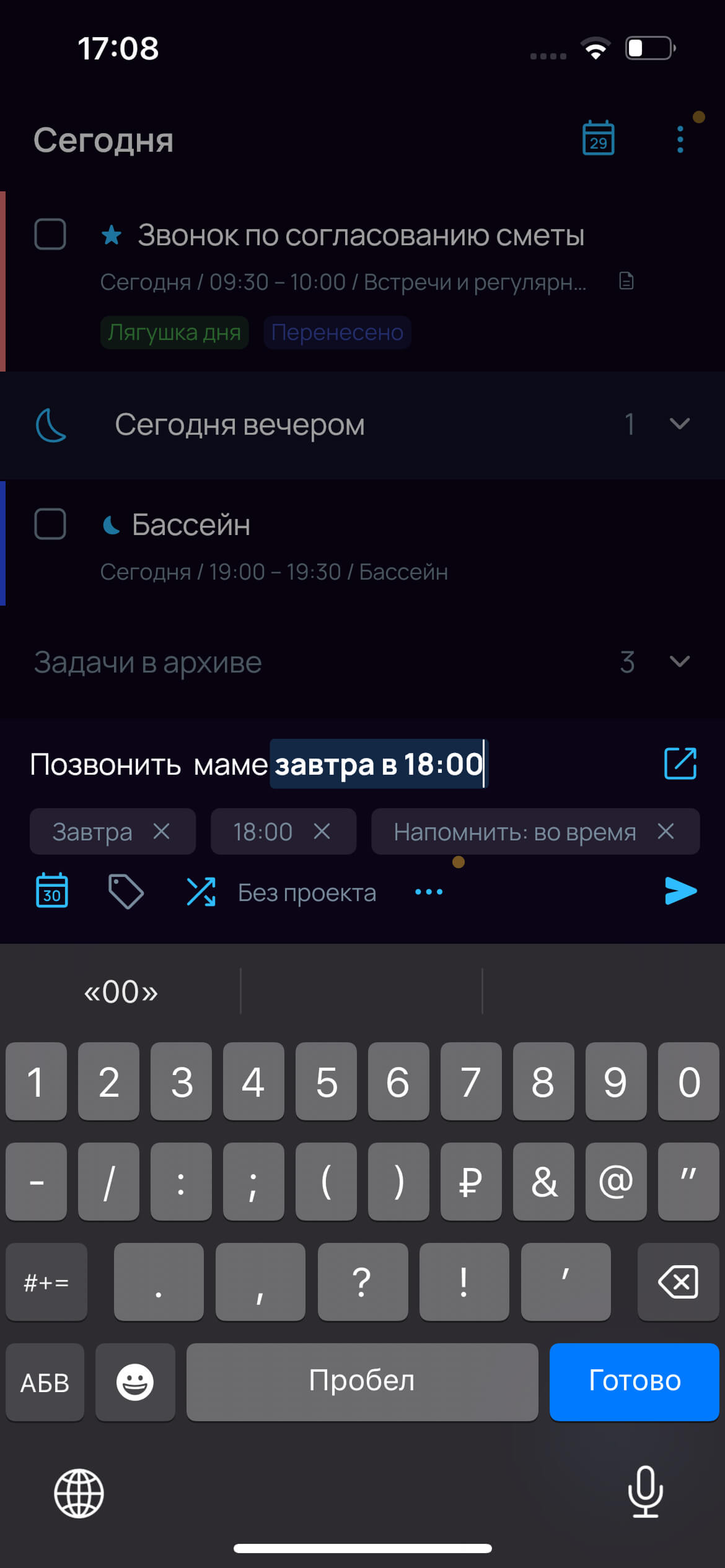Viewport: 725px width, 1568px height.
Task: Expand the Задачи в архиве section
Action: pos(680,662)
